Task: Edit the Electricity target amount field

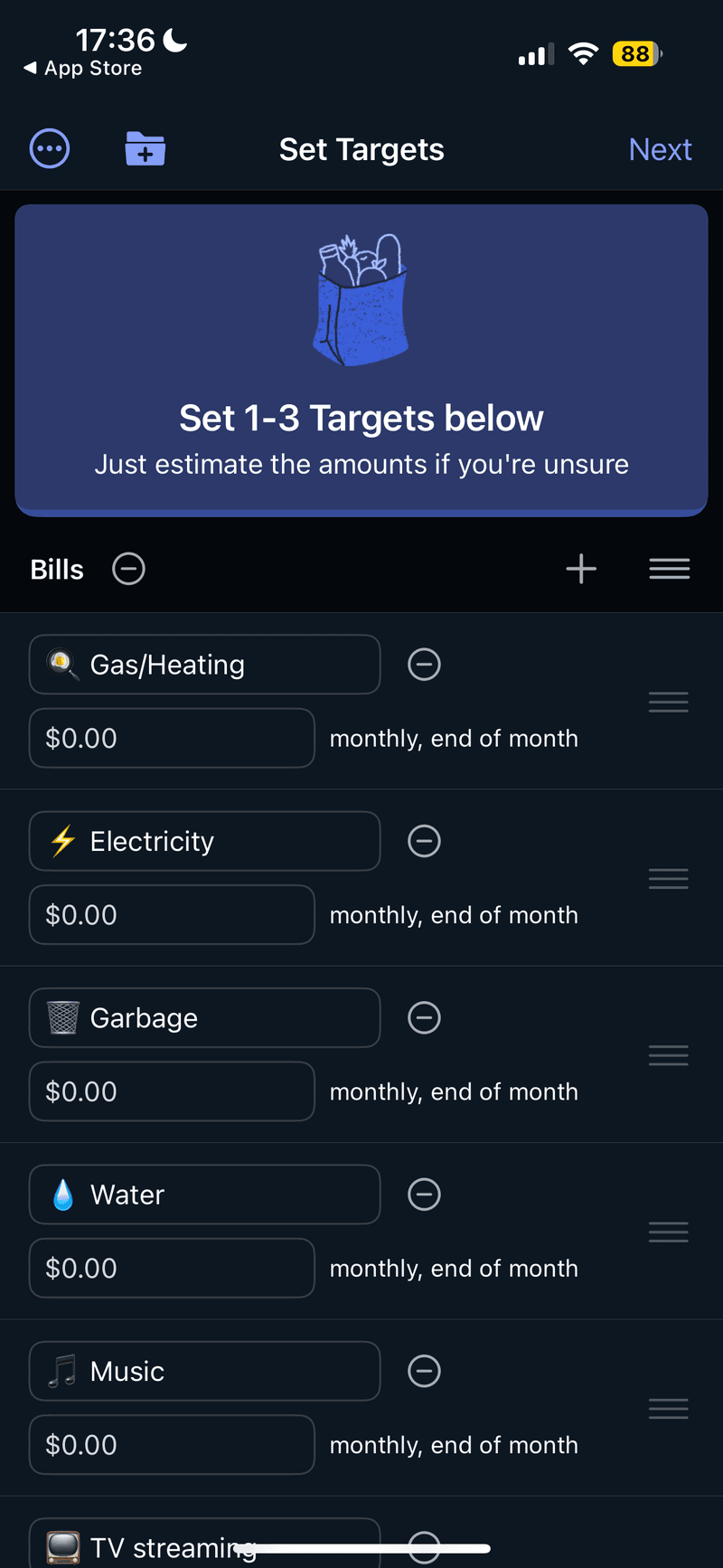Action: (x=172, y=914)
